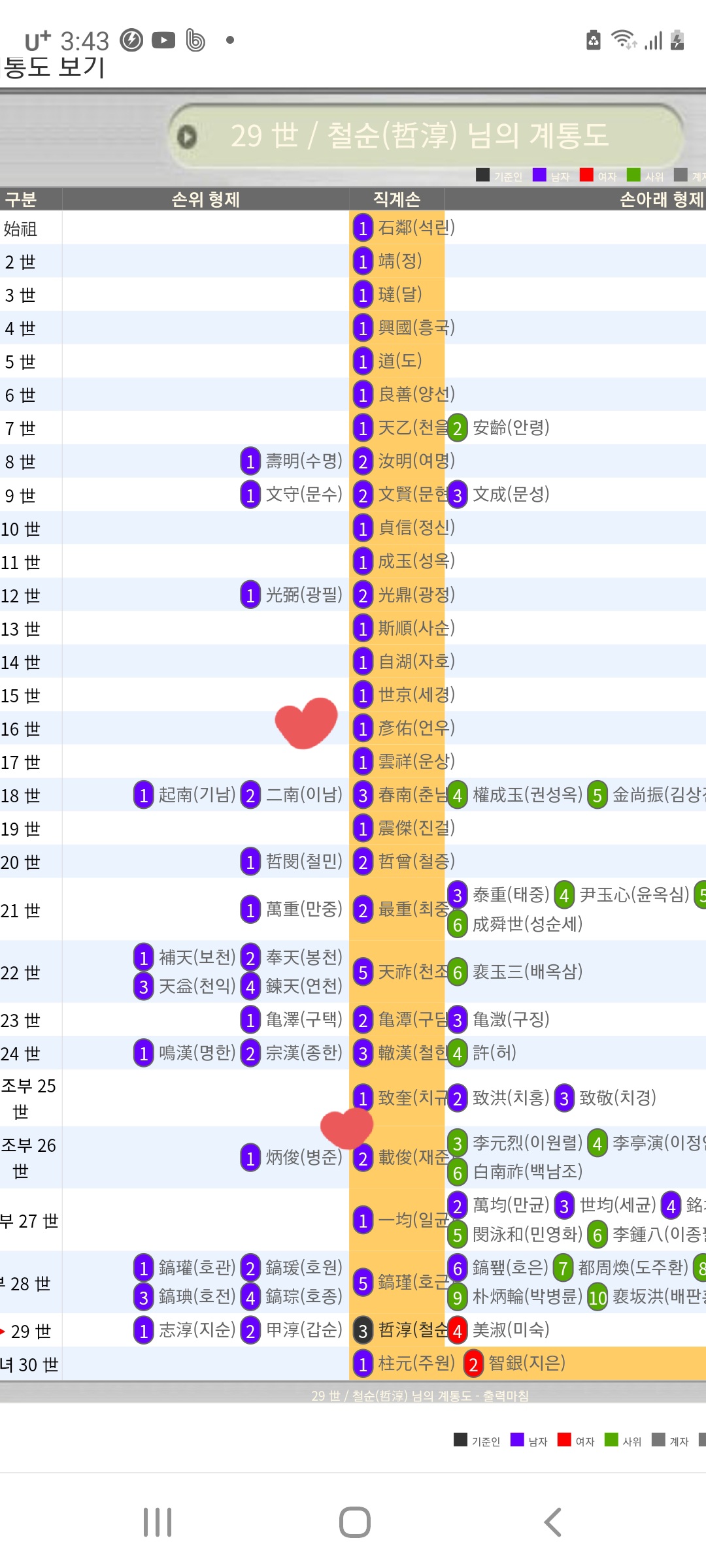706x1568 pixels.
Task: Select 光弼(광필) in 12th generation
Action: coord(304,595)
